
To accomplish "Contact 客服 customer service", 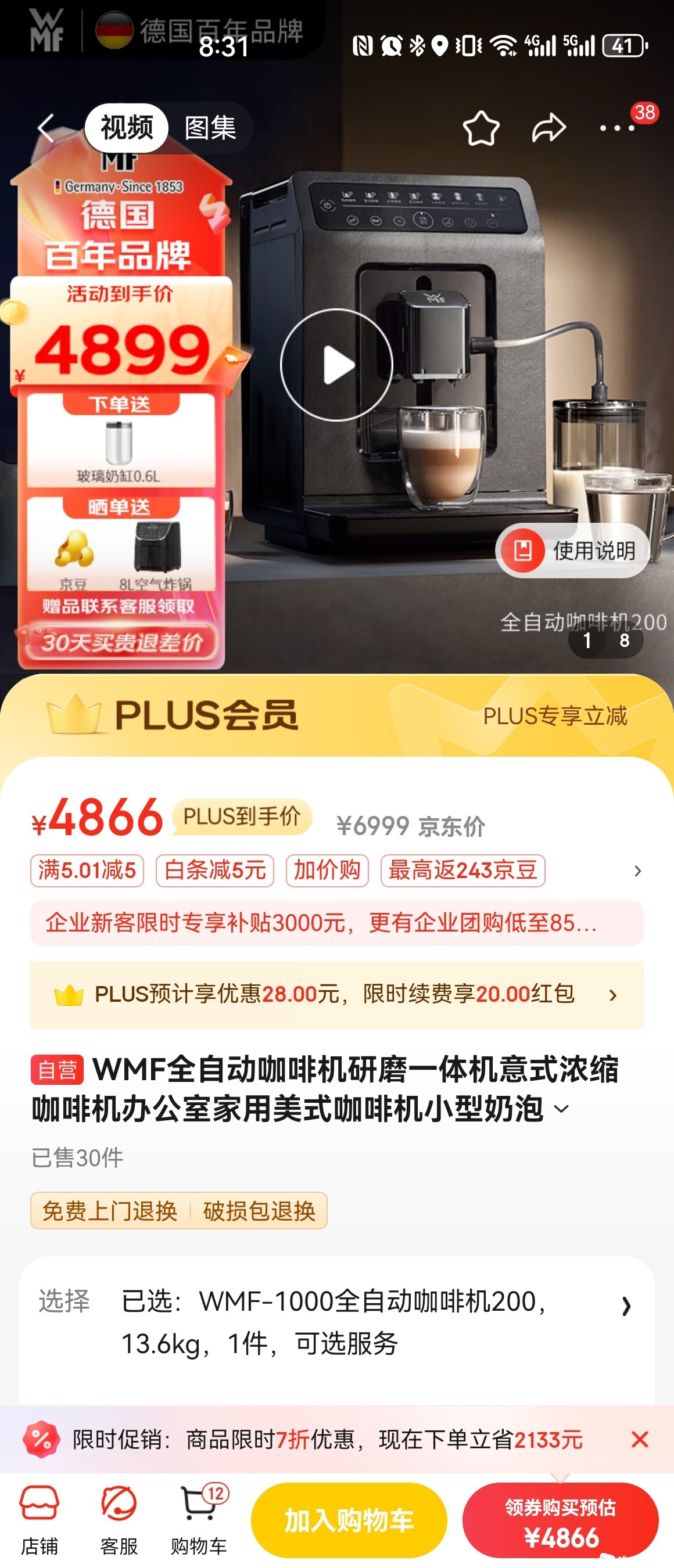I will point(119,1519).
